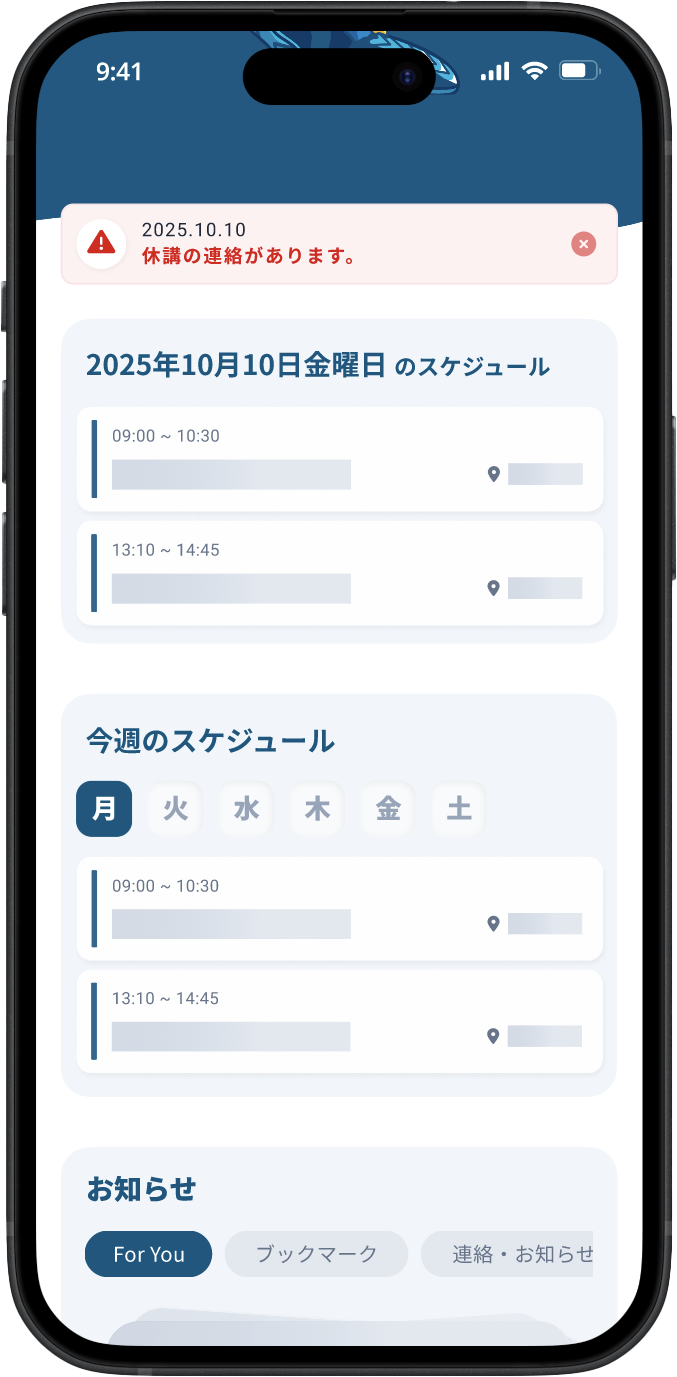The width and height of the screenshot is (677, 1377).
Task: Switch to the ブックマーク chip
Action: coord(316,1254)
